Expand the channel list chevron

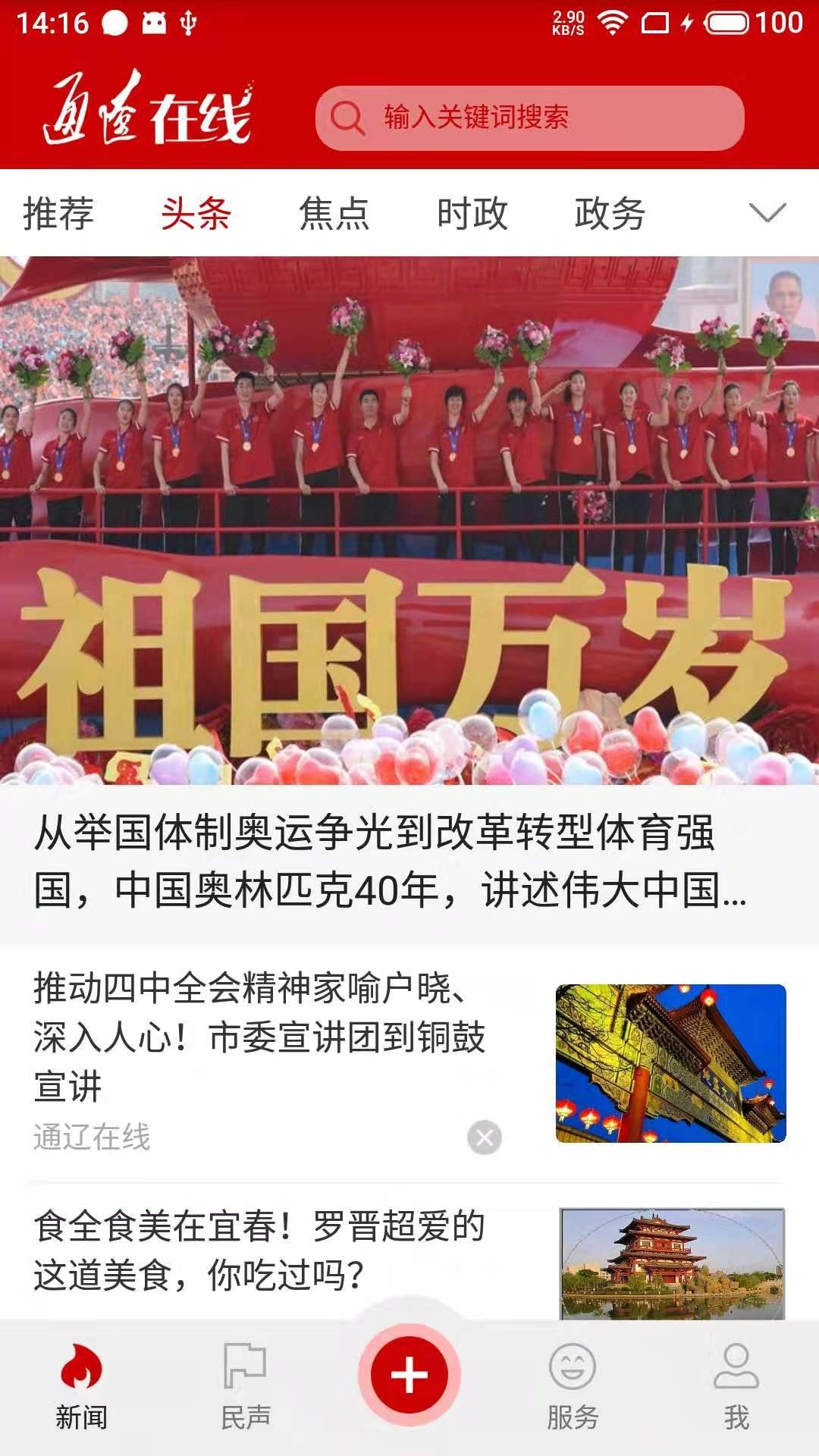tap(767, 213)
